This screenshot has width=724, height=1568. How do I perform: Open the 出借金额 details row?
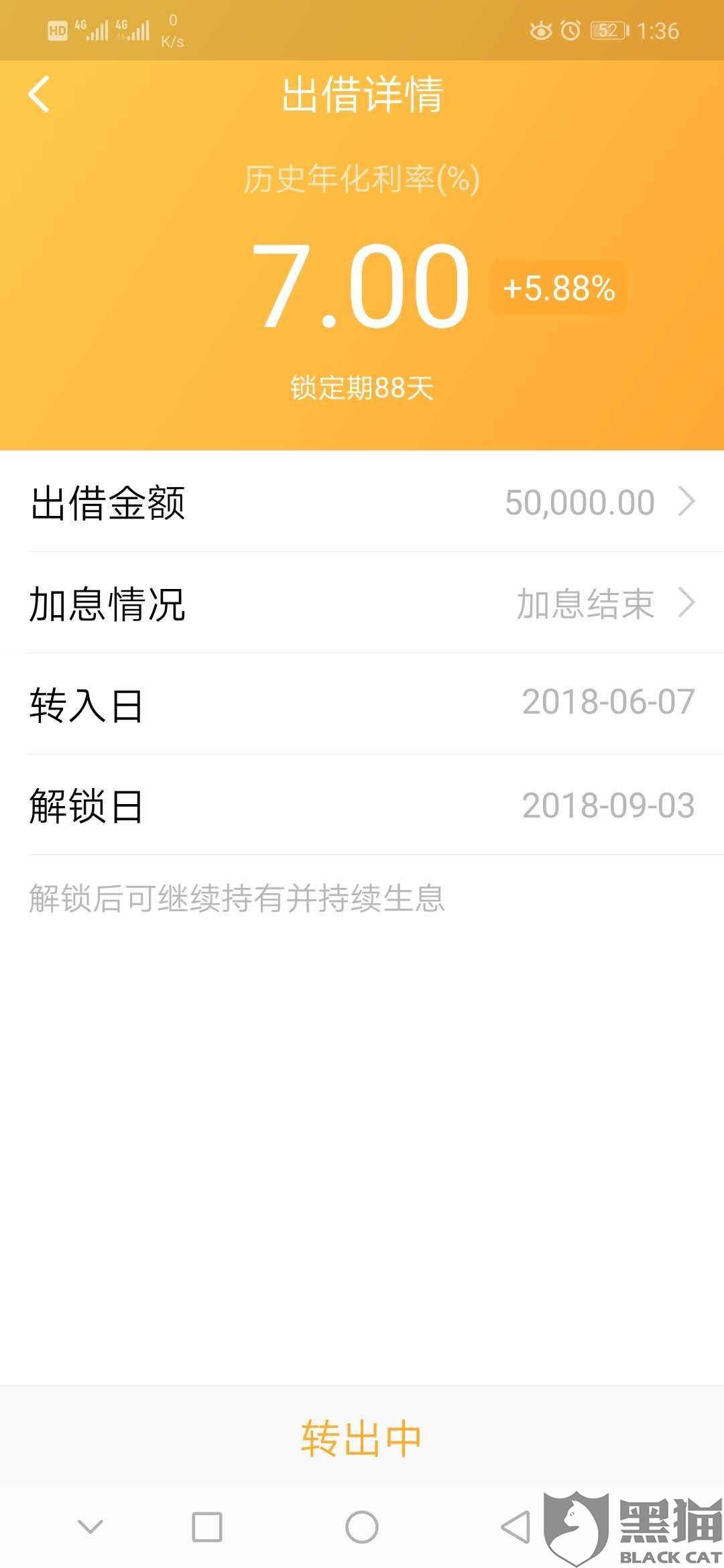pos(362,502)
